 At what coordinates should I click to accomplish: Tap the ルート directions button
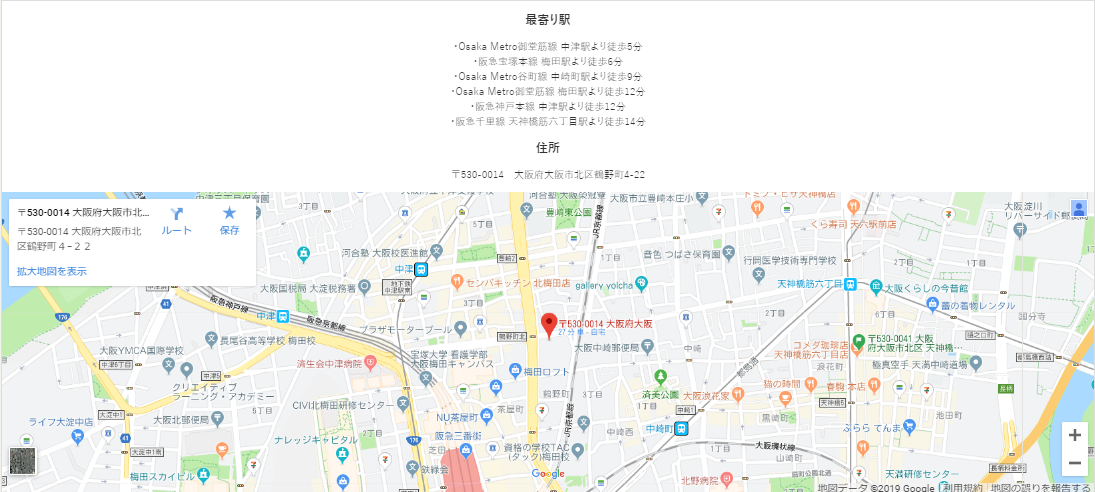pyautogui.click(x=177, y=220)
